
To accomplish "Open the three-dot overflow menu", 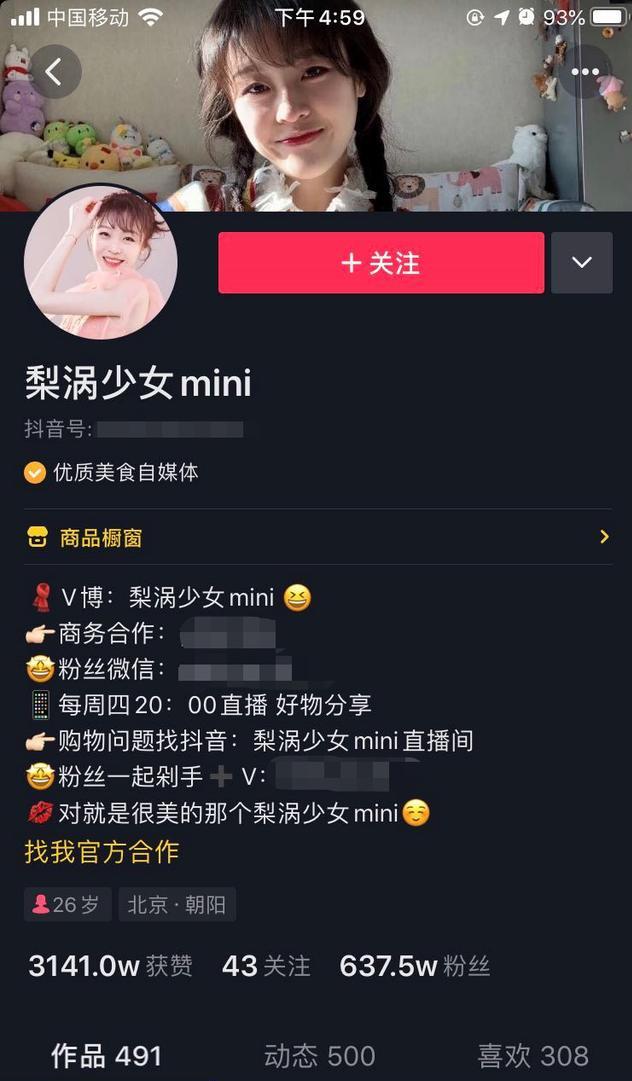I will [x=584, y=72].
